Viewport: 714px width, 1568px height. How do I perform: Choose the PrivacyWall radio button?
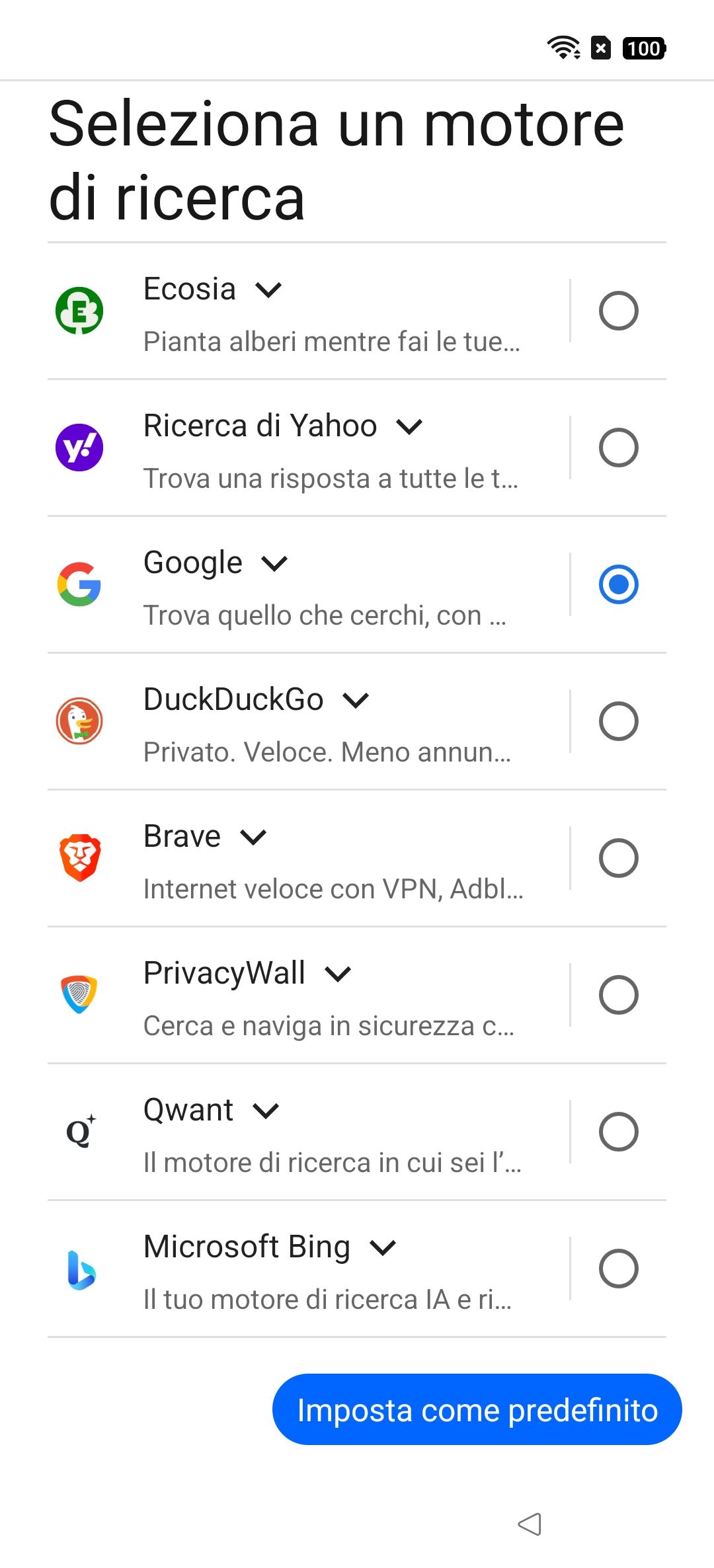[618, 995]
